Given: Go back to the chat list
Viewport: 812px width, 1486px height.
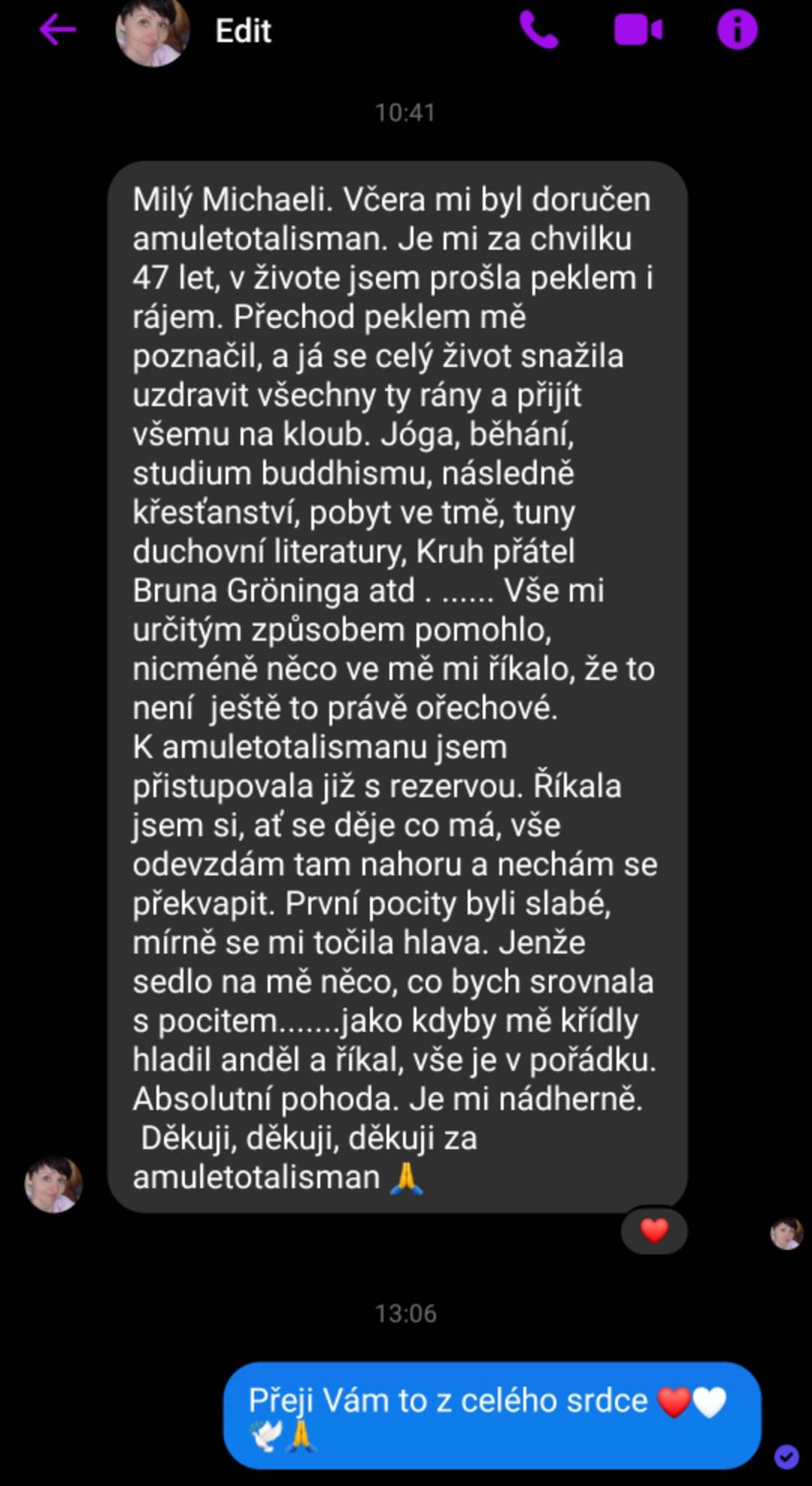Looking at the screenshot, I should 57,31.
